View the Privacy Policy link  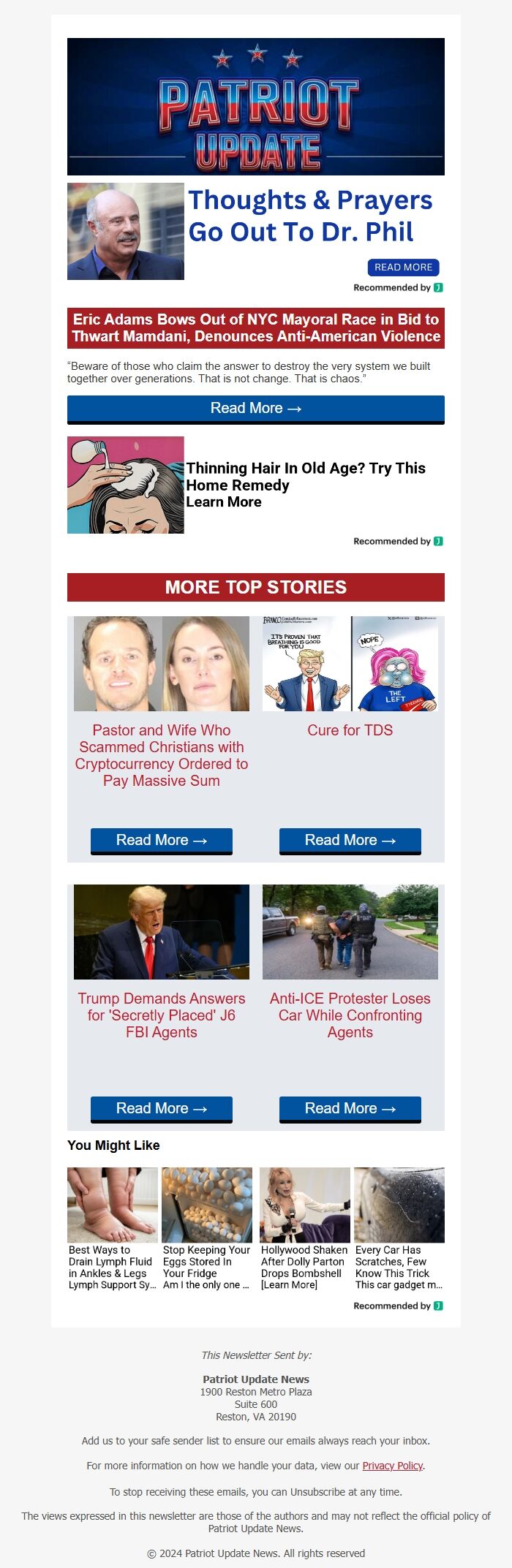(393, 1466)
